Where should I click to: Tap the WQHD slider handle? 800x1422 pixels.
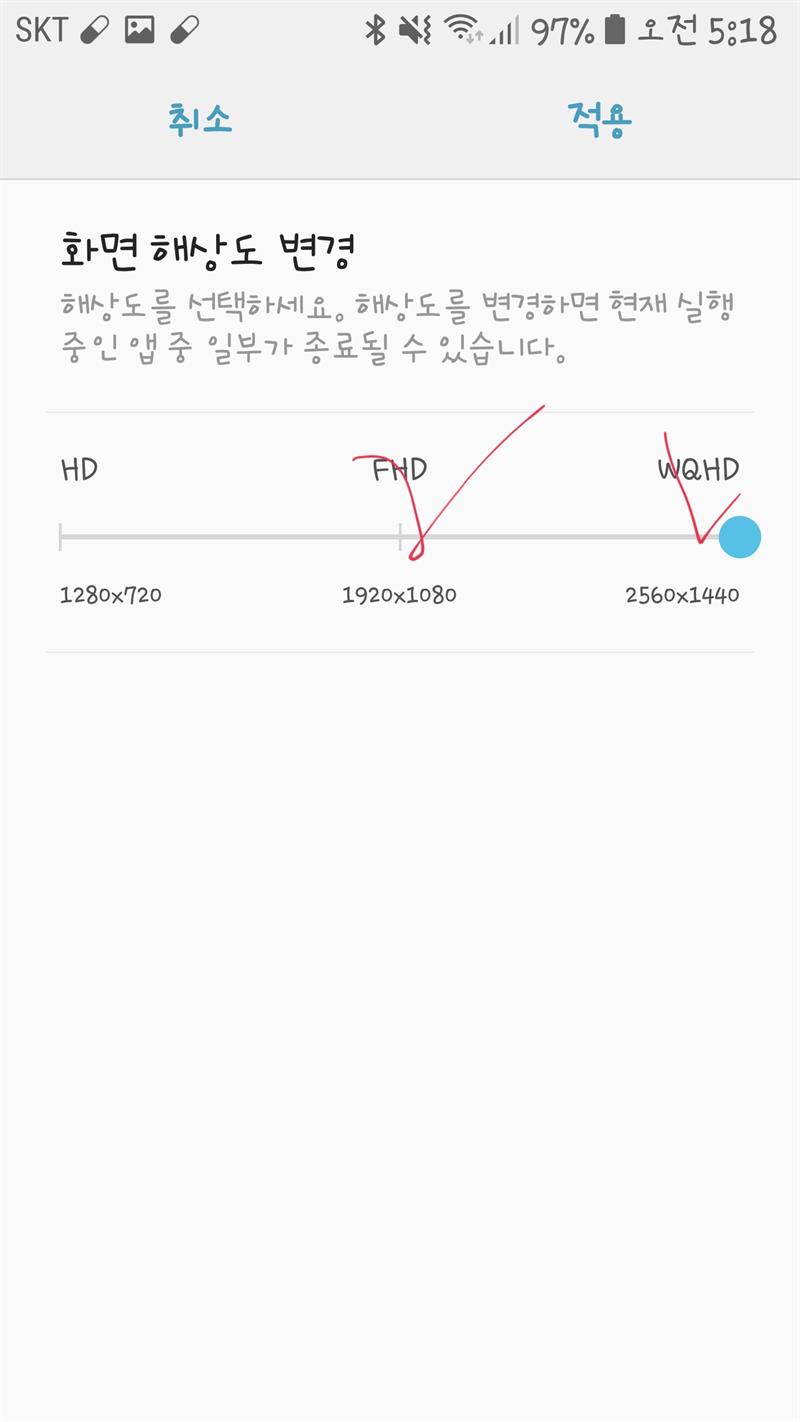[740, 537]
